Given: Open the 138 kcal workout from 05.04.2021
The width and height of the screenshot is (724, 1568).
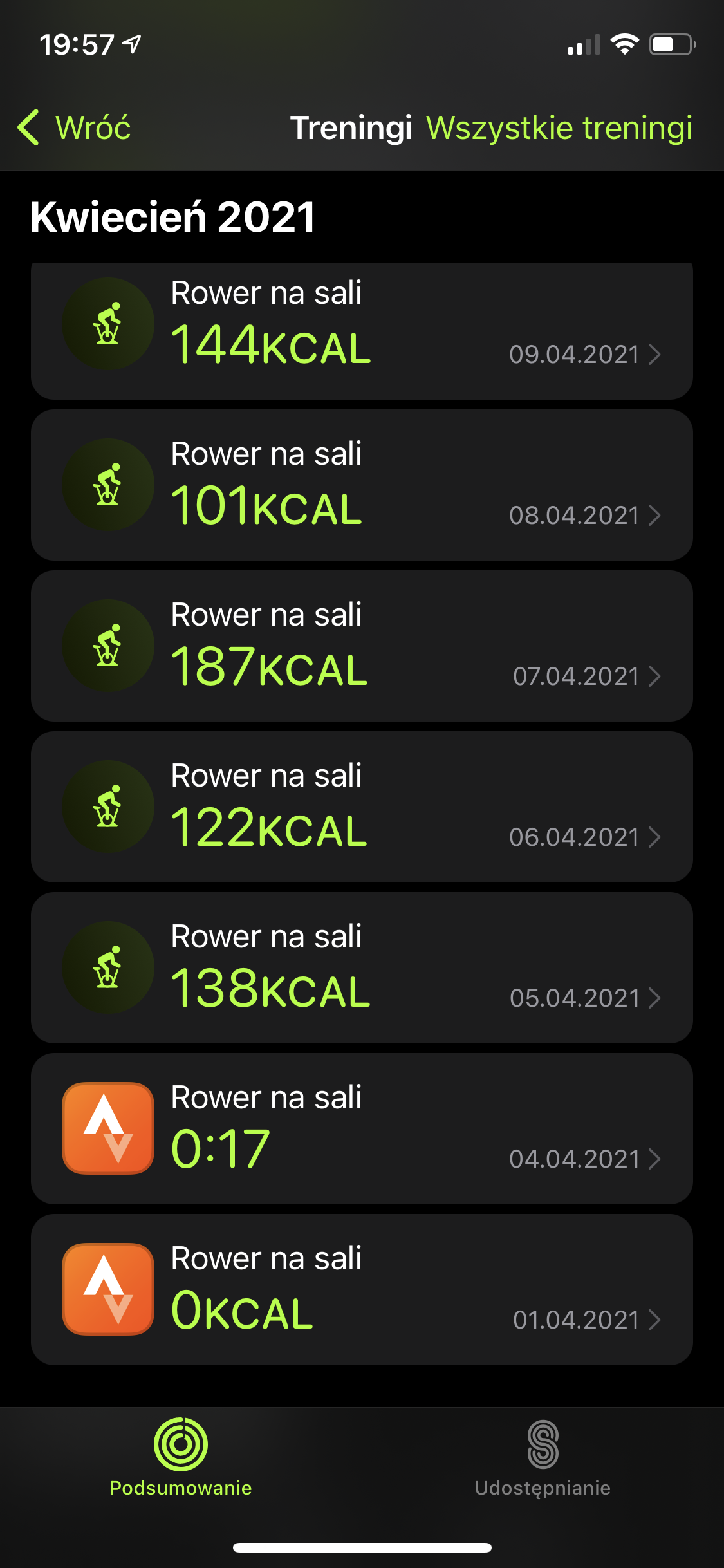Looking at the screenshot, I should [362, 967].
